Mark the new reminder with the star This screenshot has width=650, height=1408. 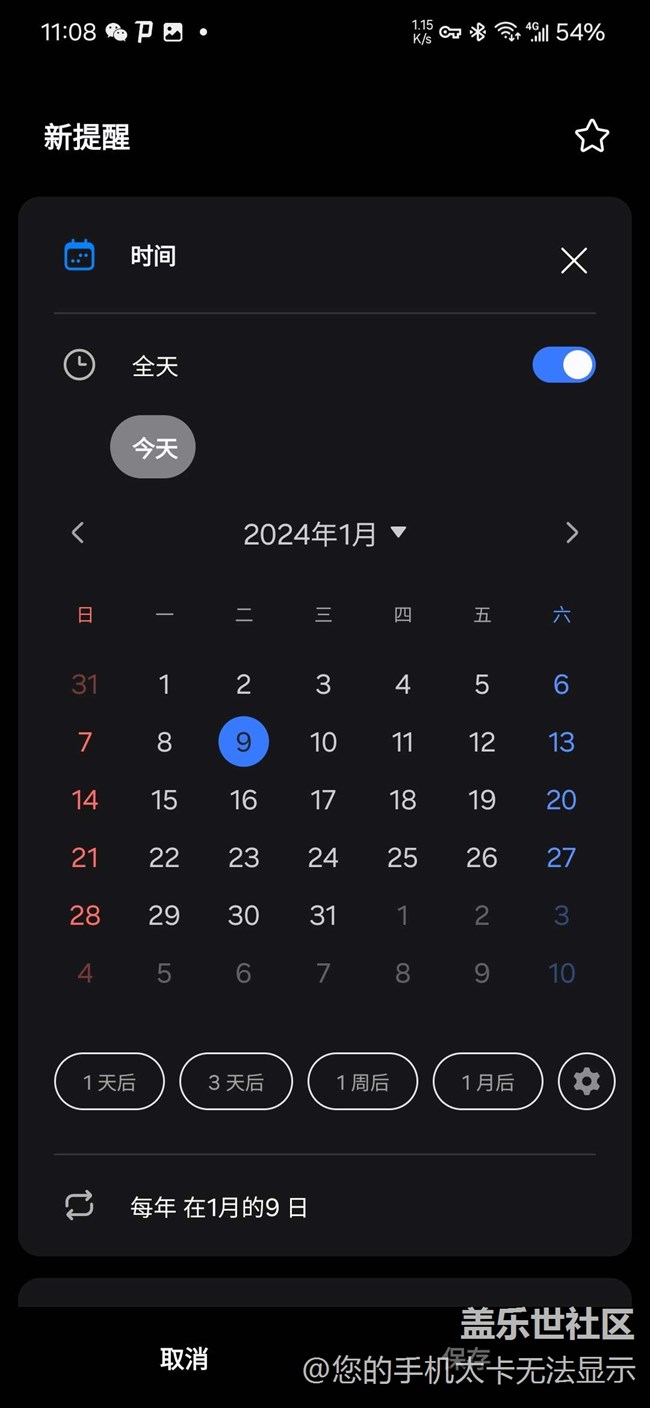(592, 137)
